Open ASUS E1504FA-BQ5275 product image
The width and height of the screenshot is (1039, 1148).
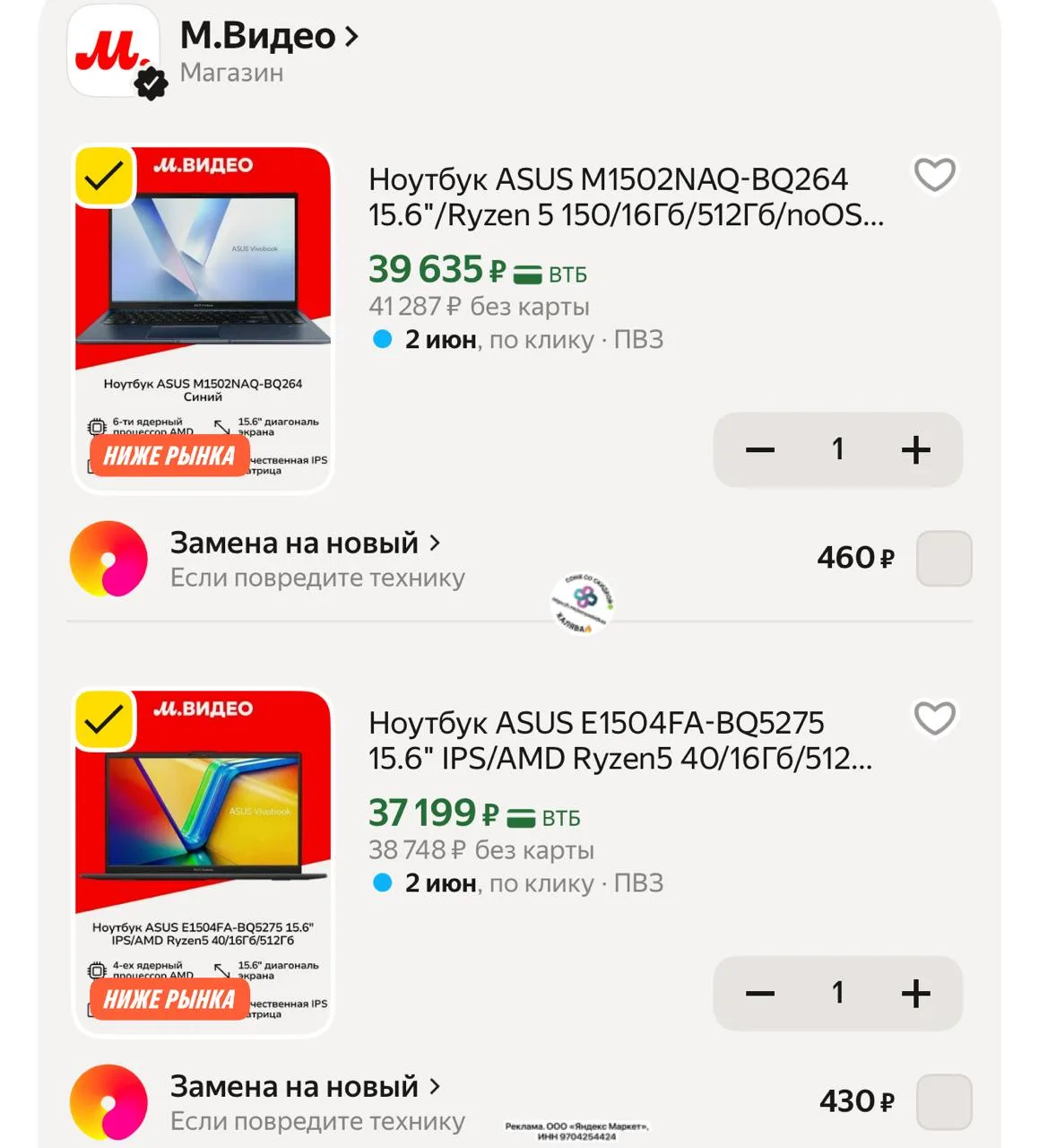[x=203, y=864]
